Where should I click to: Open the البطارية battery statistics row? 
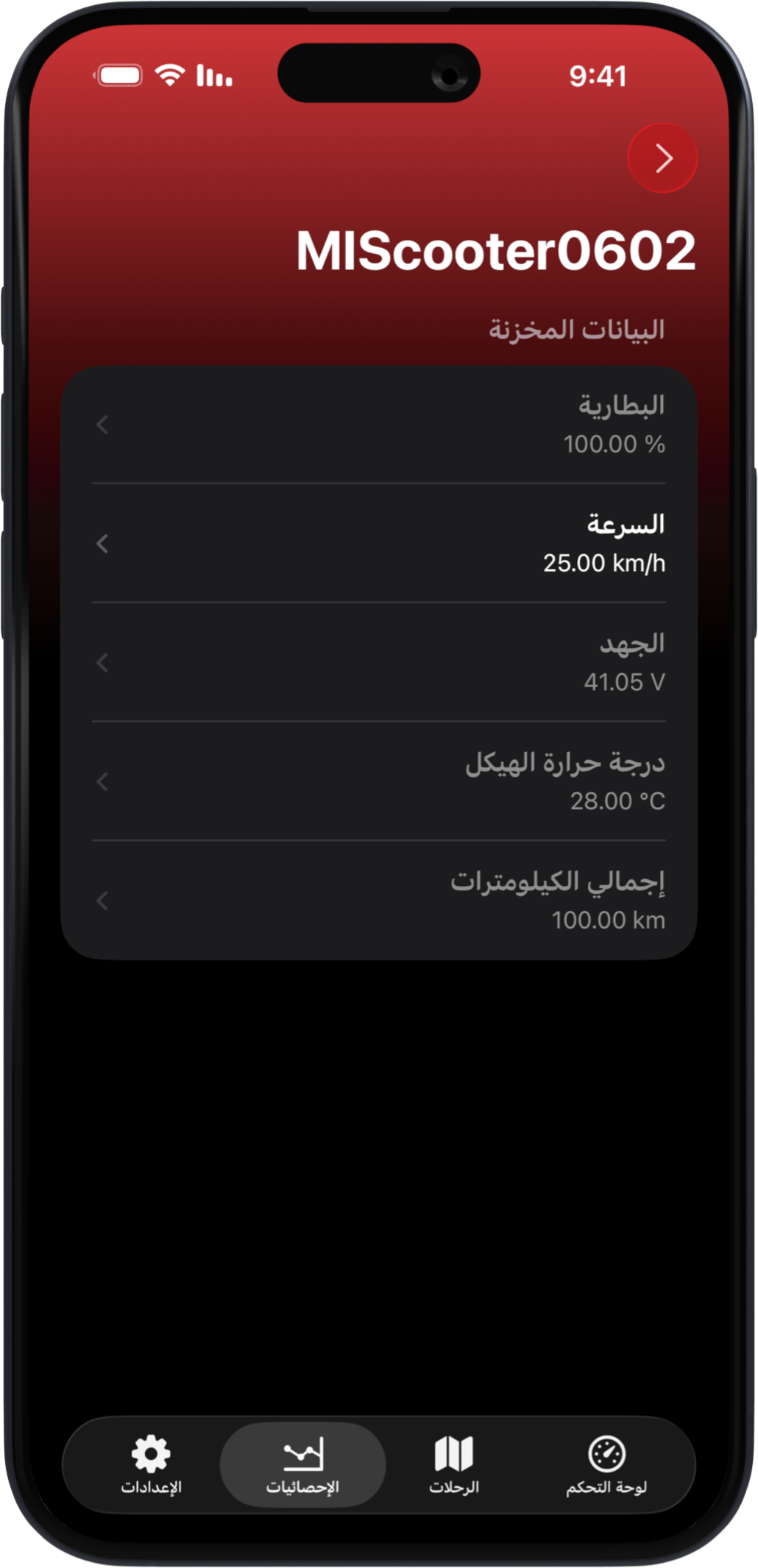(379, 425)
